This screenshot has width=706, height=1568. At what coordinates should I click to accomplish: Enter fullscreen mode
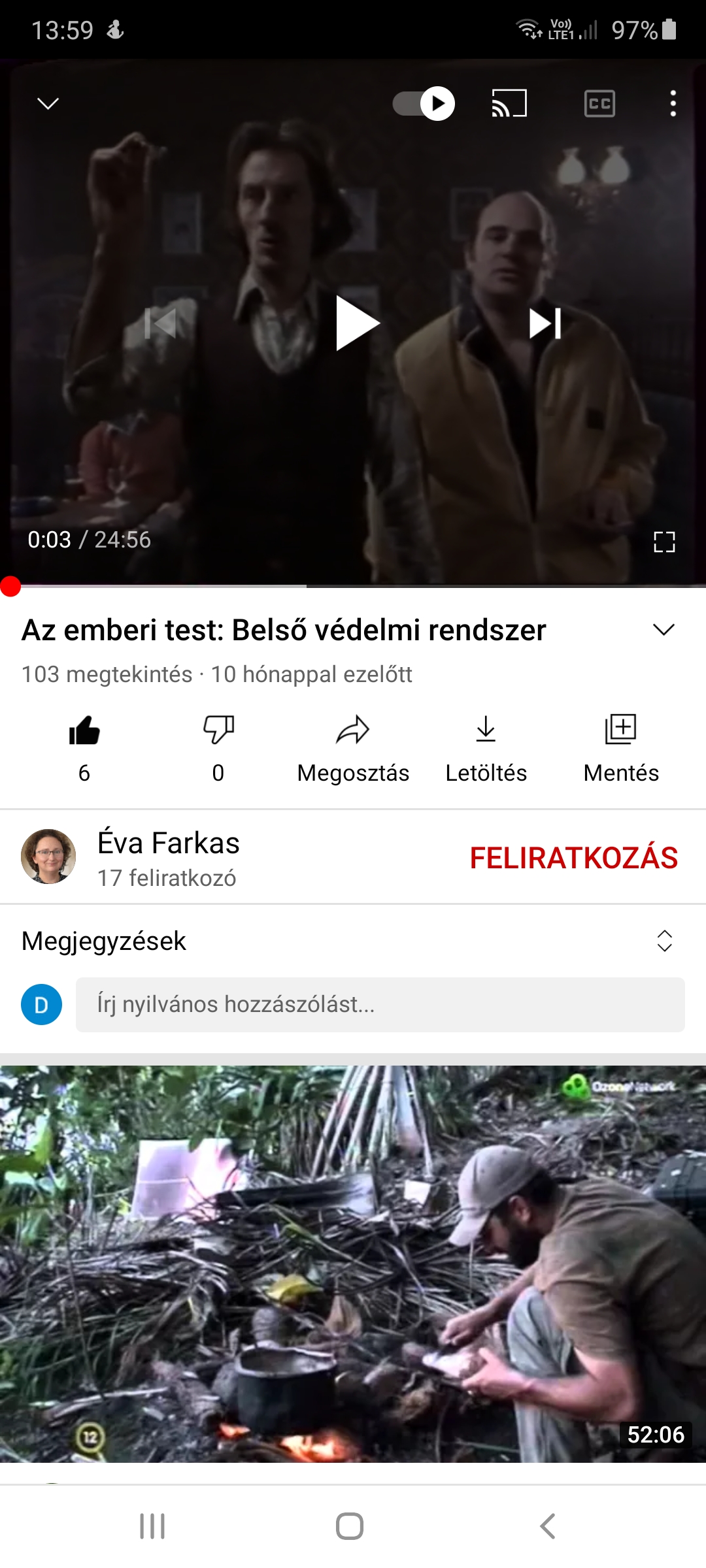point(664,542)
